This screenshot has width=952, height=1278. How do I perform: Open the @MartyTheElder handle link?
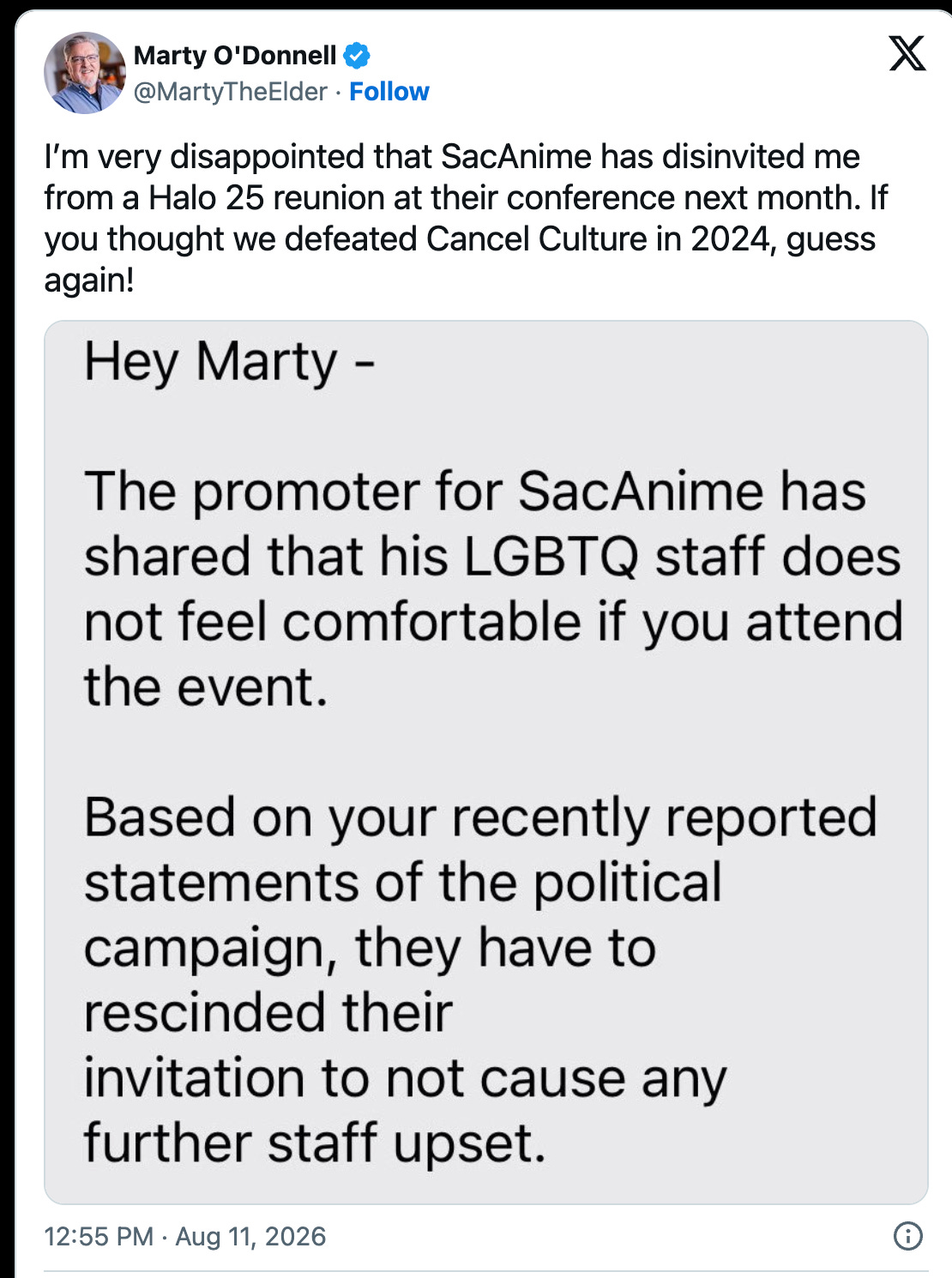tap(230, 92)
